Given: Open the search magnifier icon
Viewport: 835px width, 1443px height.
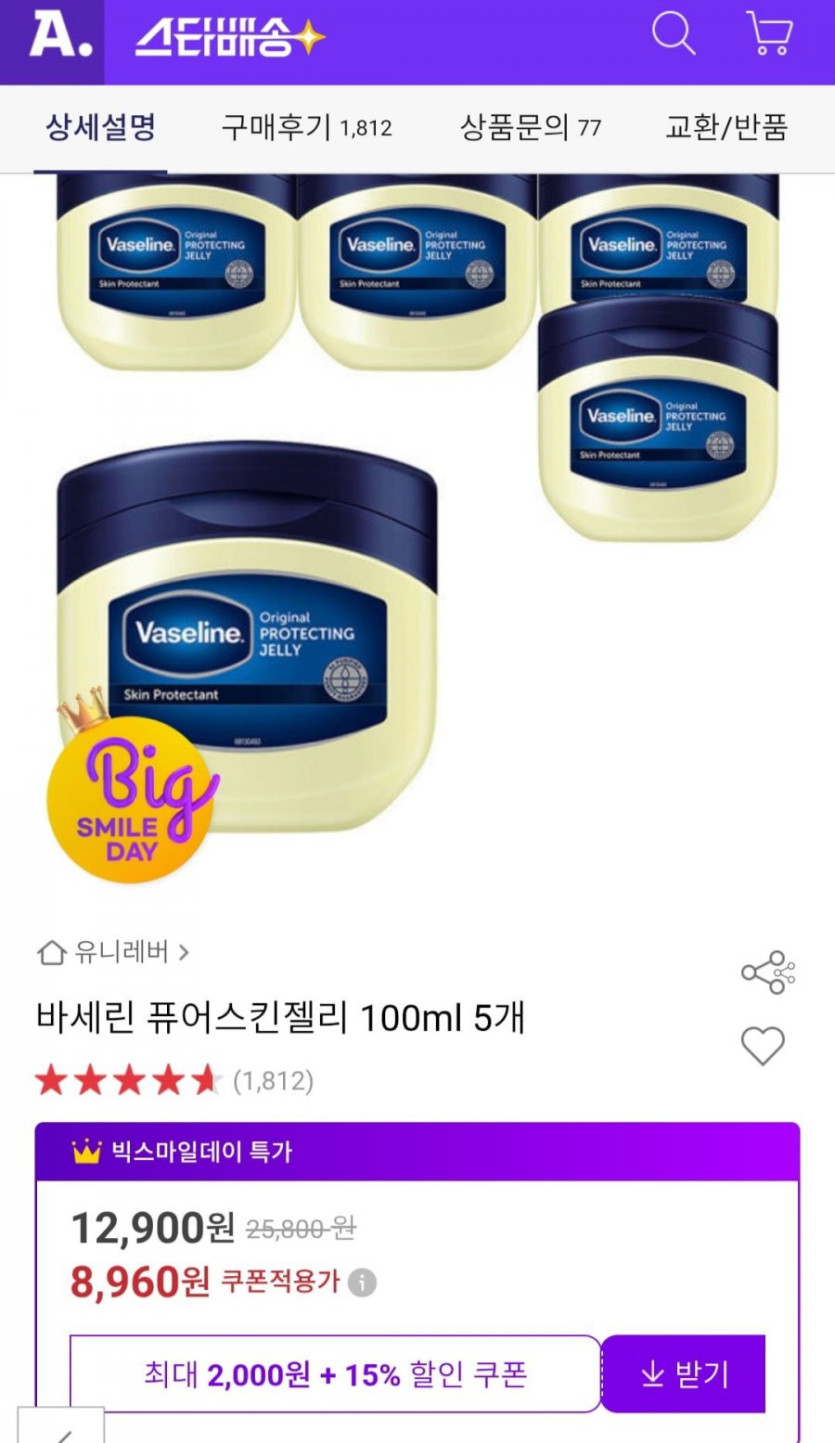Looking at the screenshot, I should coord(673,35).
